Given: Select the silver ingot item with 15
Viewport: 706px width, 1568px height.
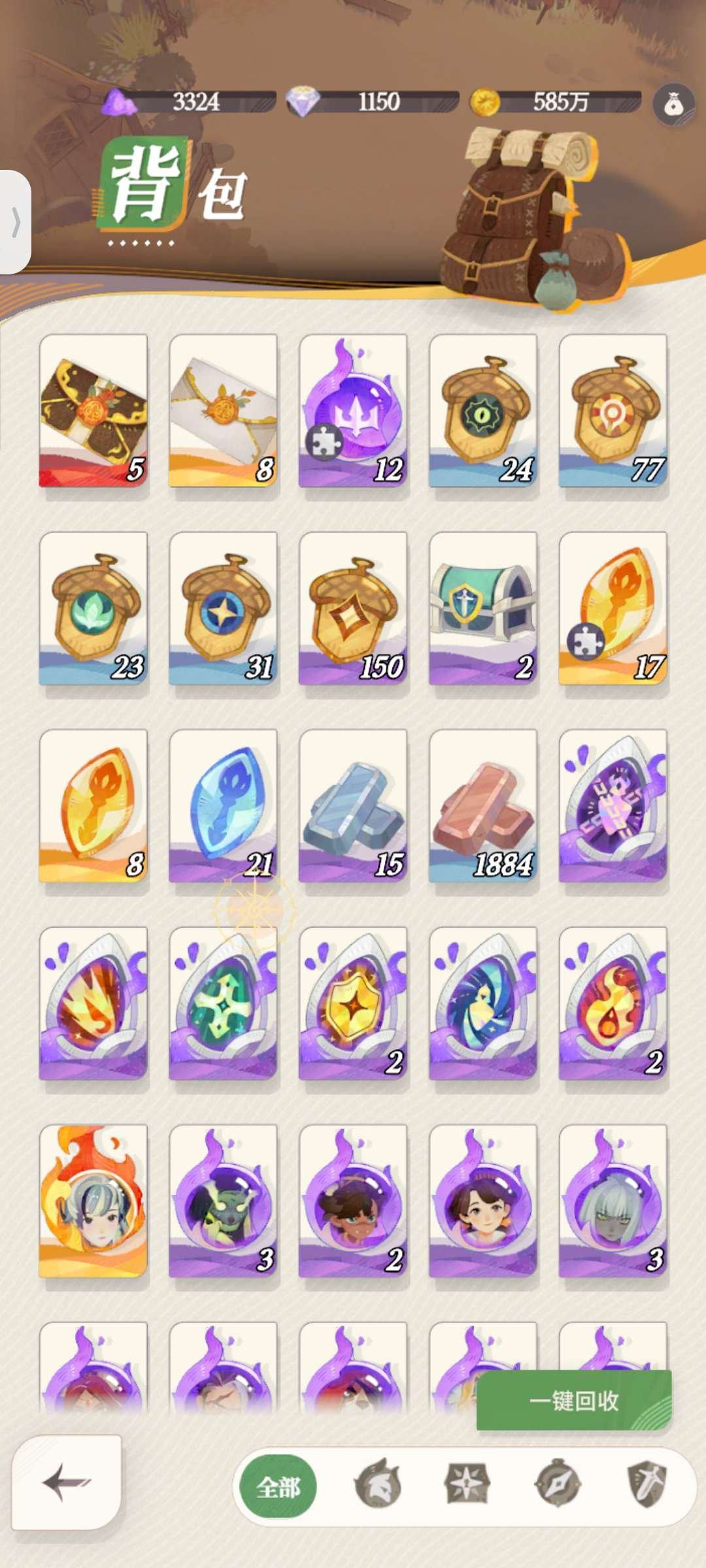Looking at the screenshot, I should [x=353, y=806].
